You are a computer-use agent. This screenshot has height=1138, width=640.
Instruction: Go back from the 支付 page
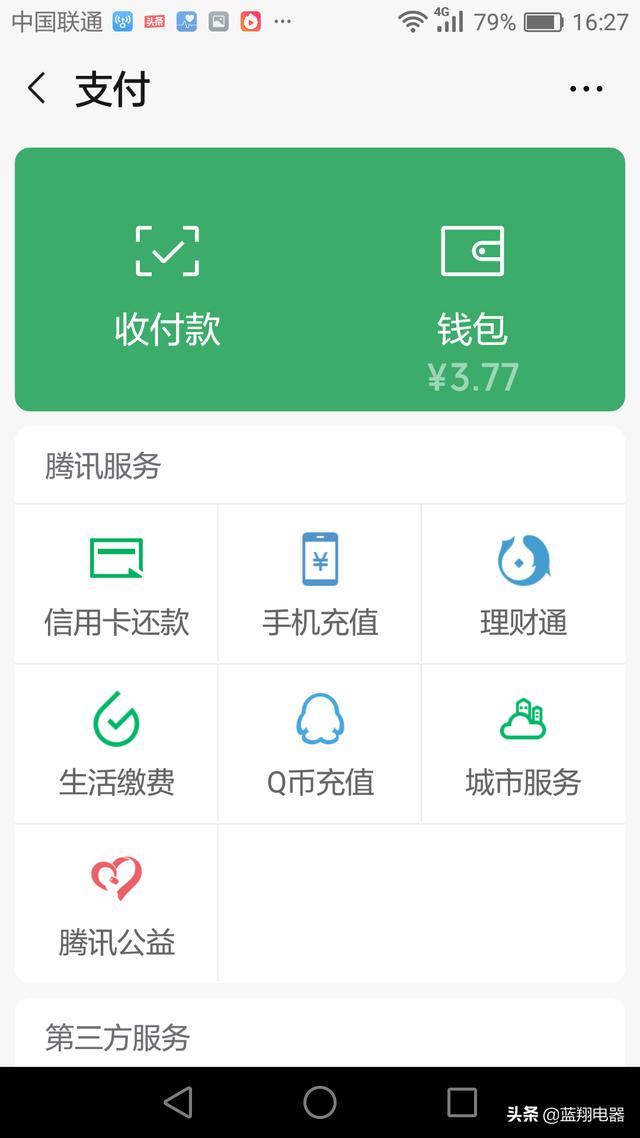(36, 89)
